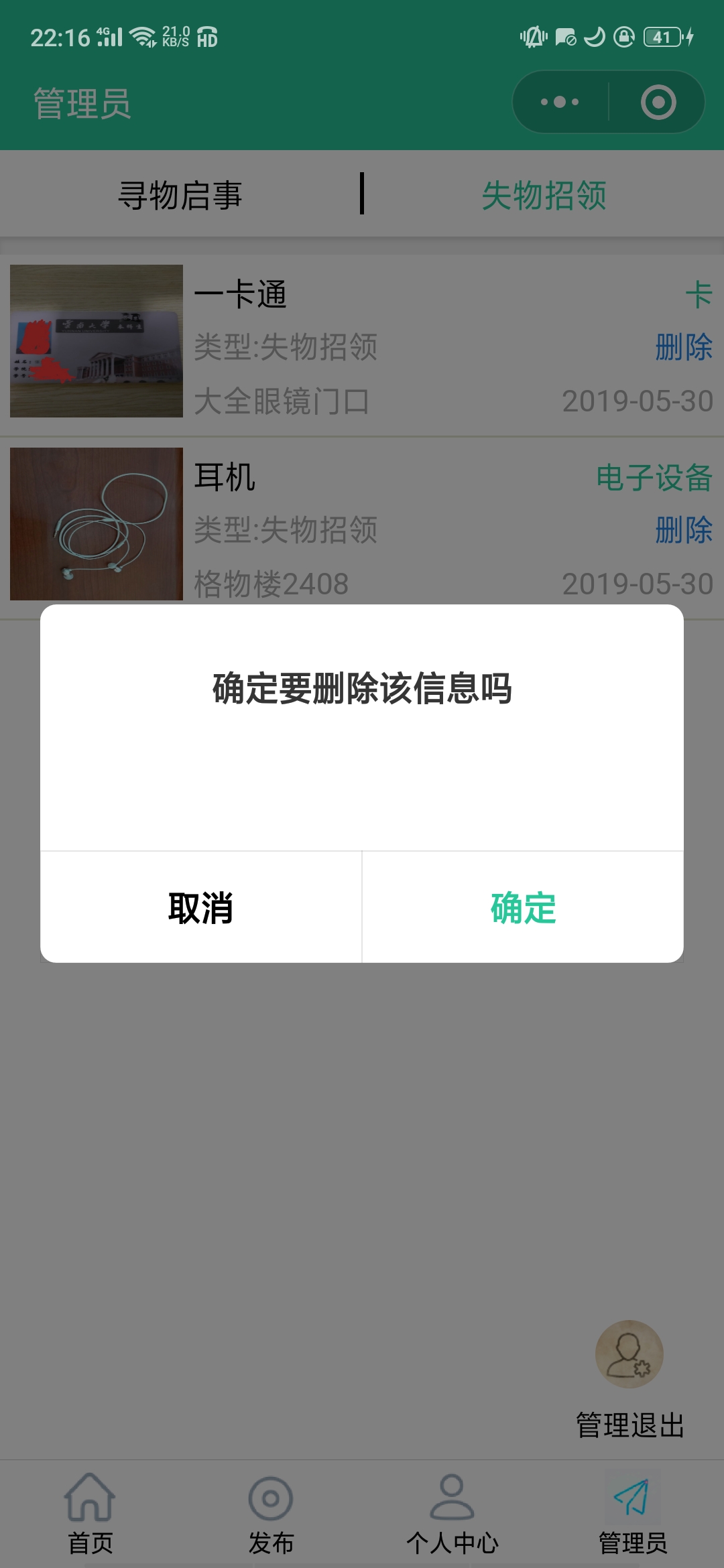Tap the mini-program close capsule circle
The width and height of the screenshot is (724, 1568).
(x=660, y=102)
